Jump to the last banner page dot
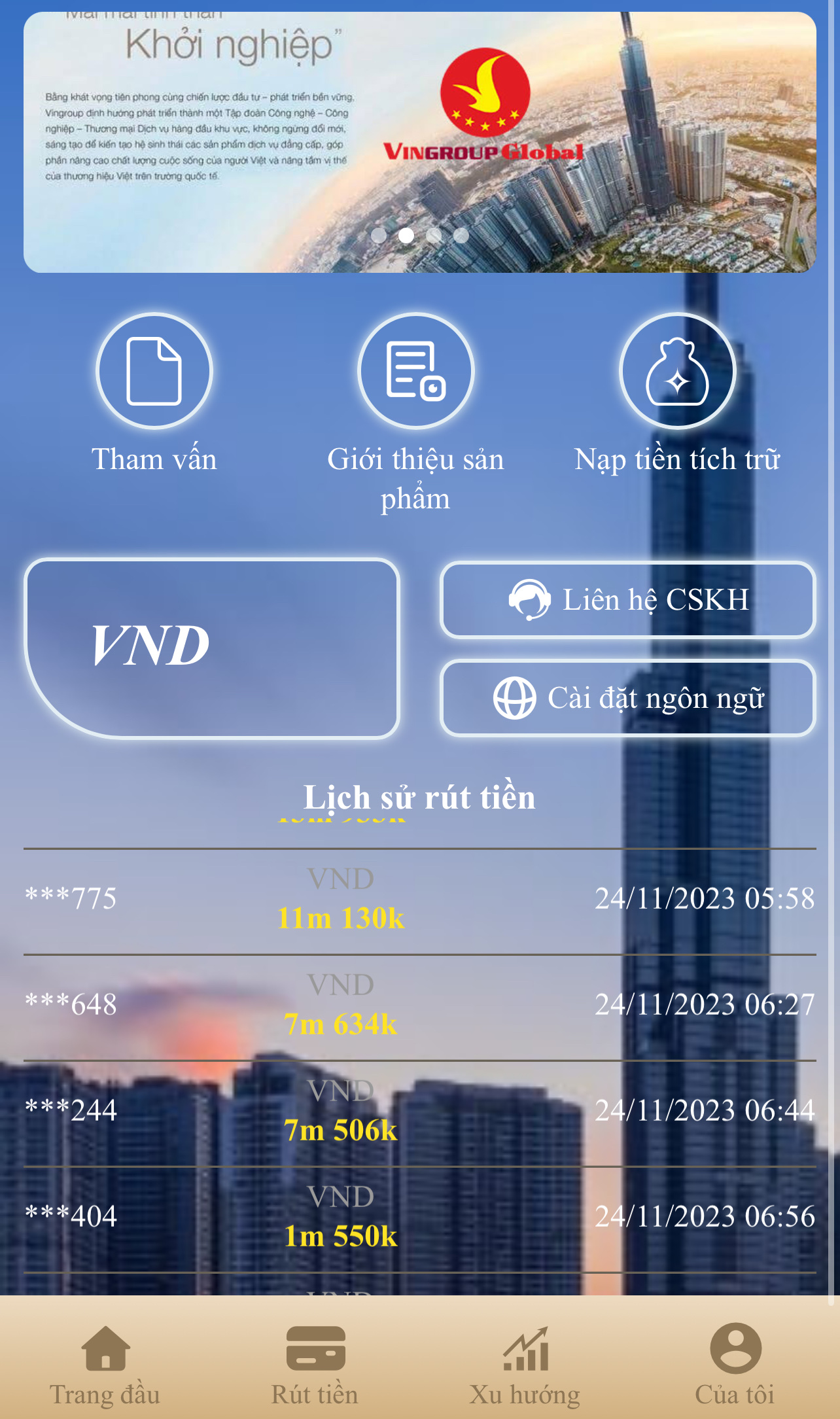Viewport: 840px width, 1419px height. point(461,236)
